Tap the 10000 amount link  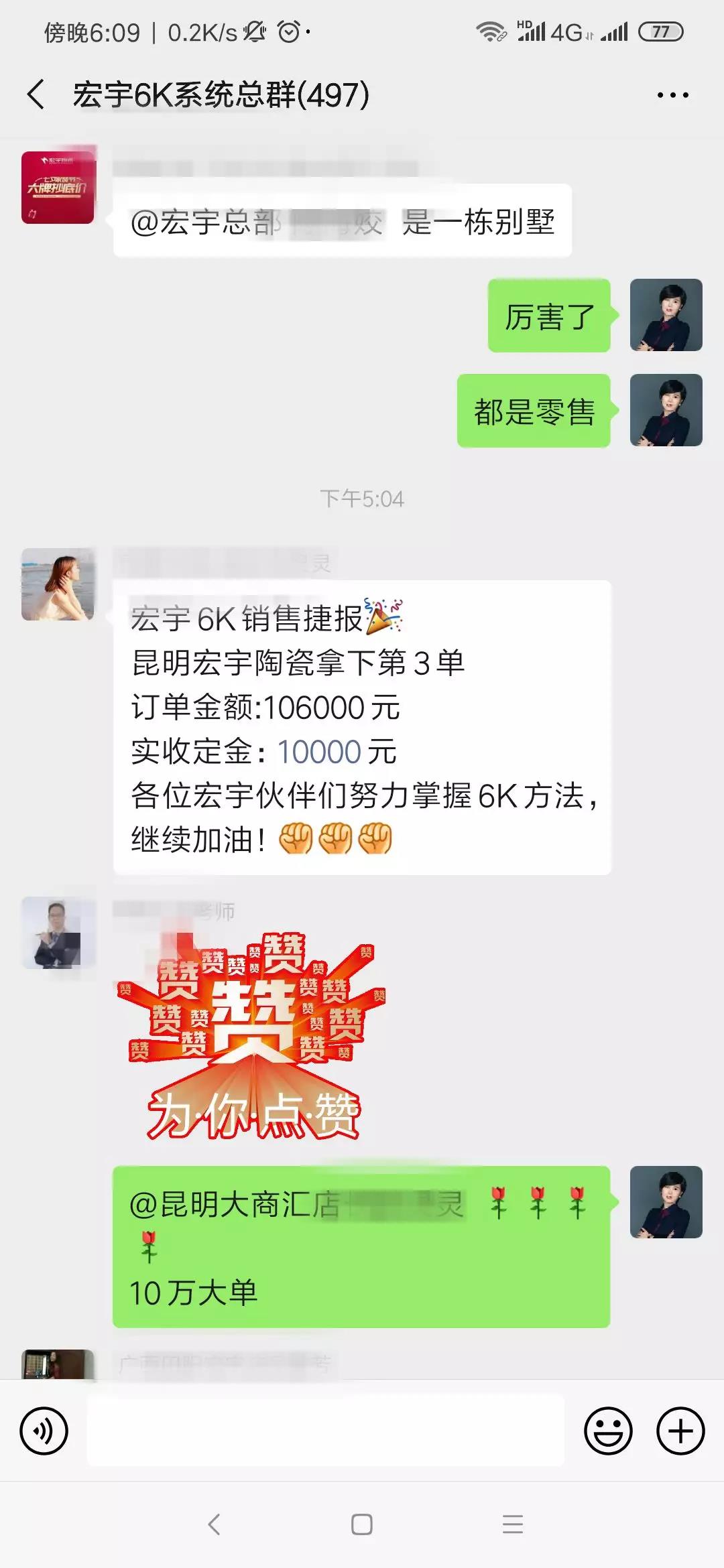tap(319, 752)
